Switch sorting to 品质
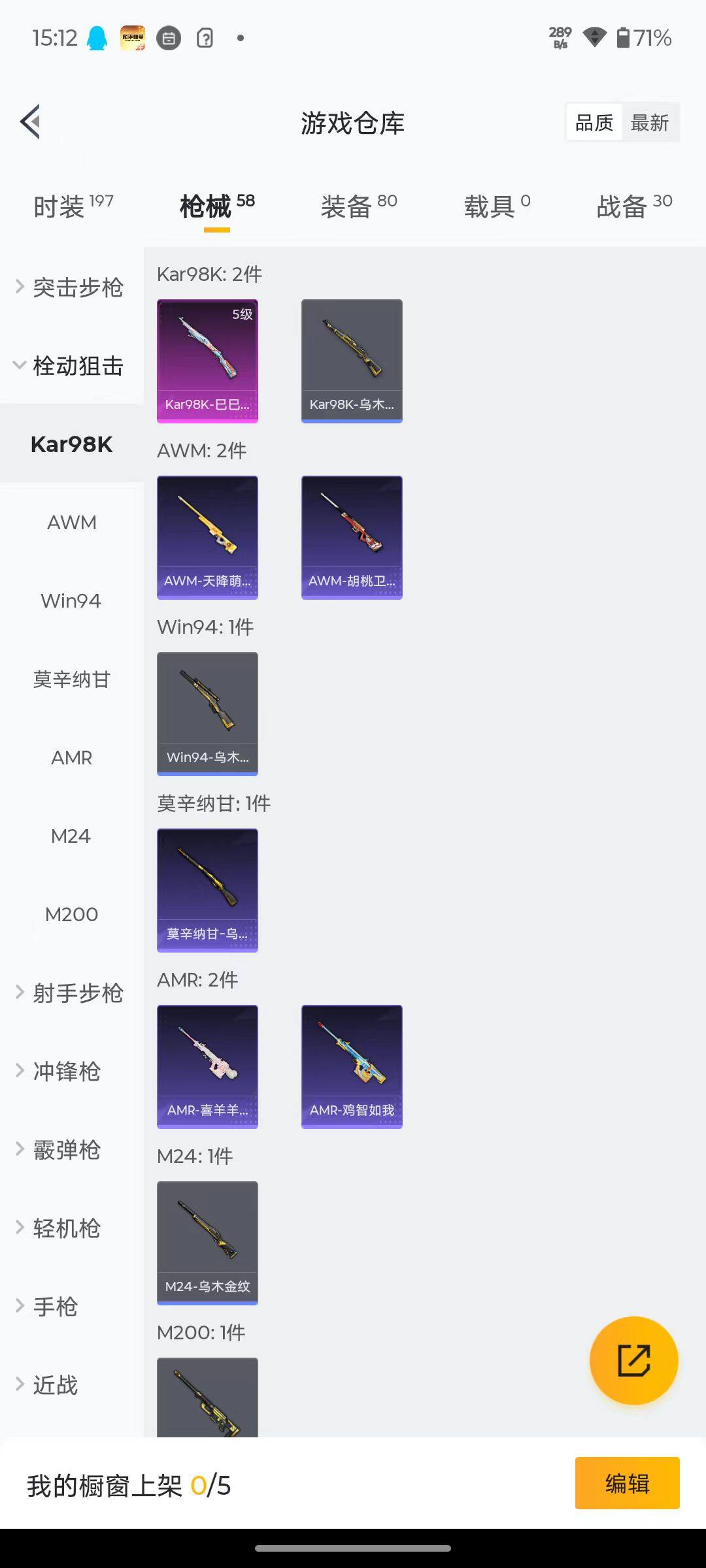The image size is (706, 1568). [592, 122]
